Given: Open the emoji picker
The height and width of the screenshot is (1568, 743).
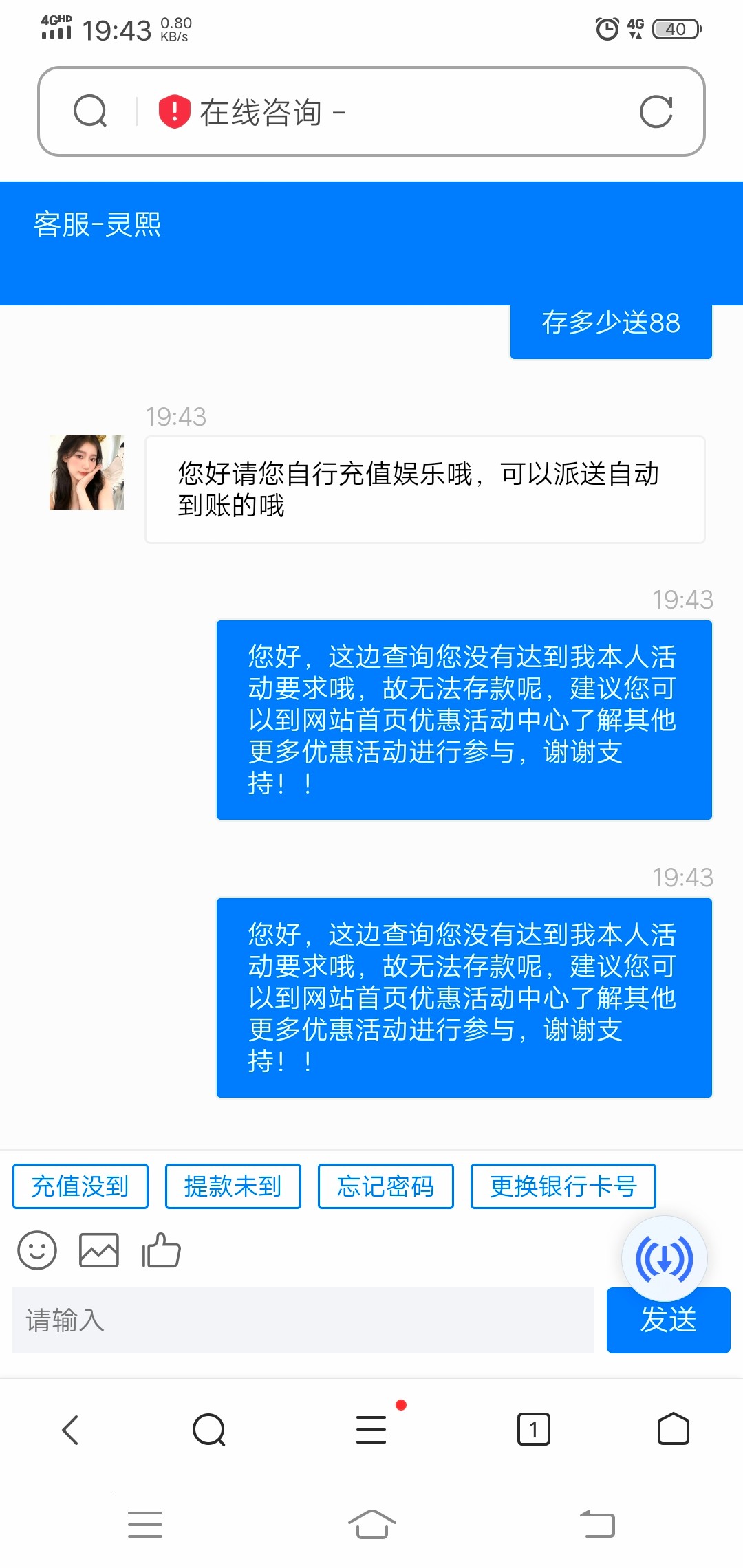Looking at the screenshot, I should (x=37, y=1250).
